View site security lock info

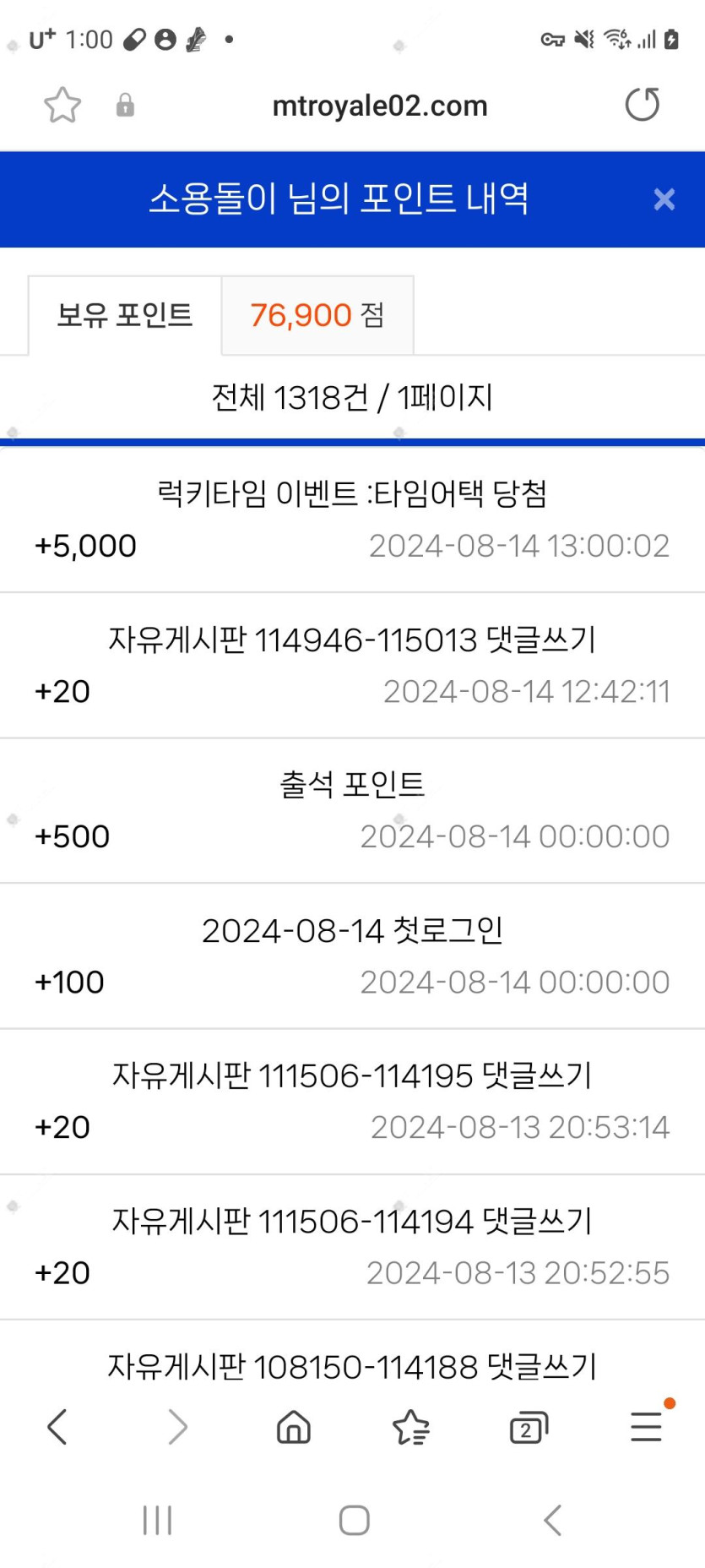[x=125, y=106]
